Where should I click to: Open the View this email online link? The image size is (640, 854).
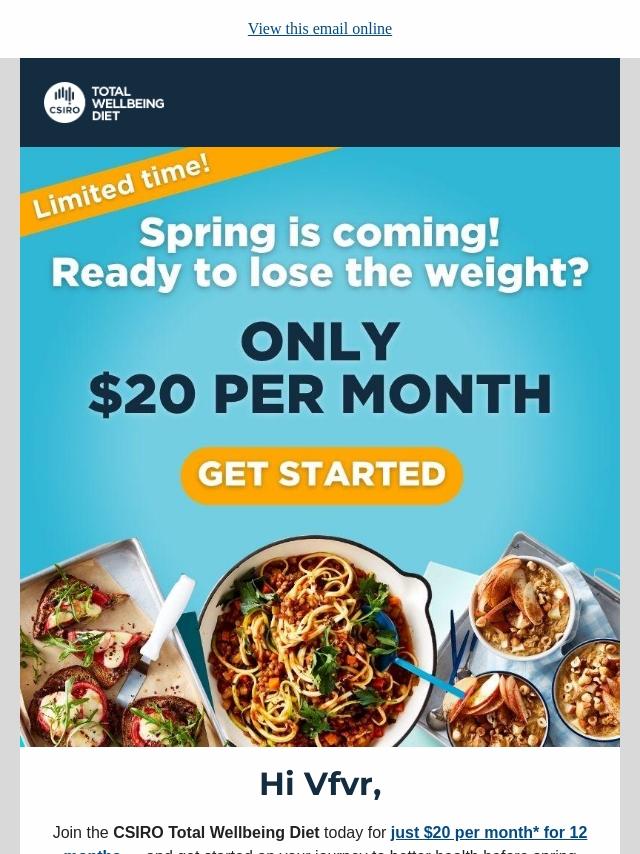coord(319,29)
